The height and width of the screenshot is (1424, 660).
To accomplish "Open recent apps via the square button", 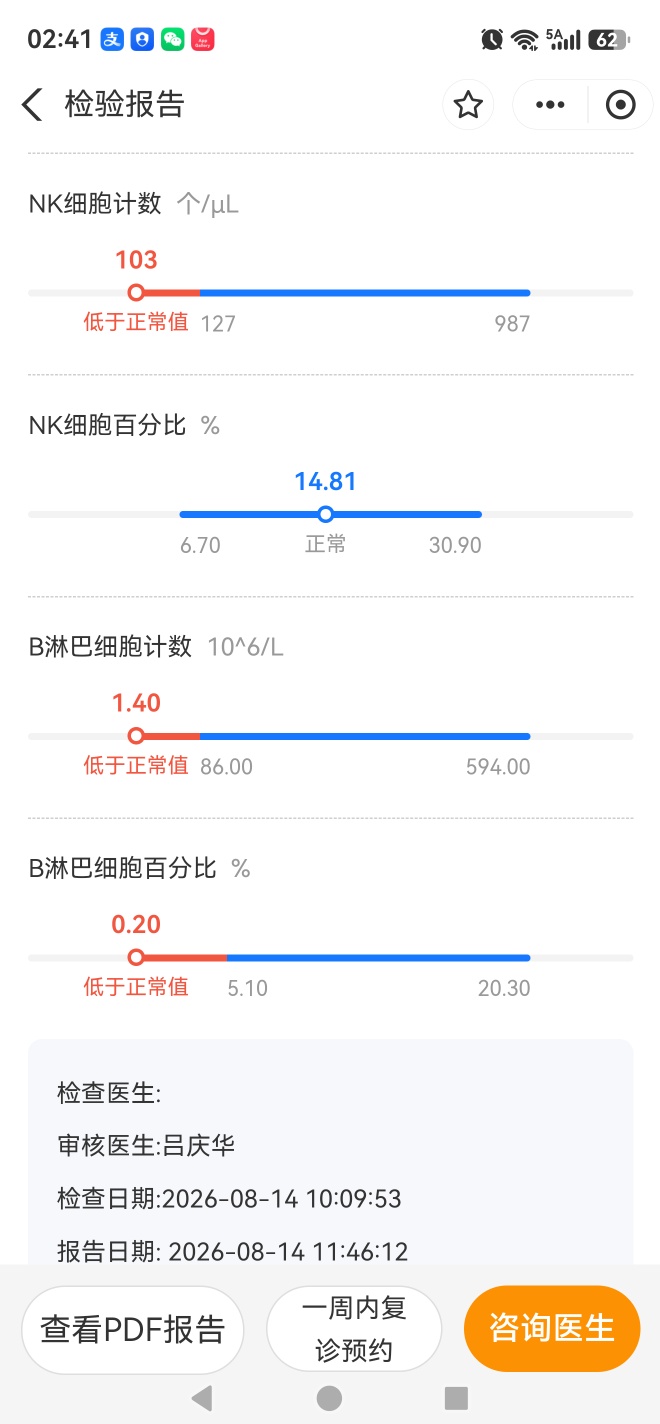I will pos(456,1398).
